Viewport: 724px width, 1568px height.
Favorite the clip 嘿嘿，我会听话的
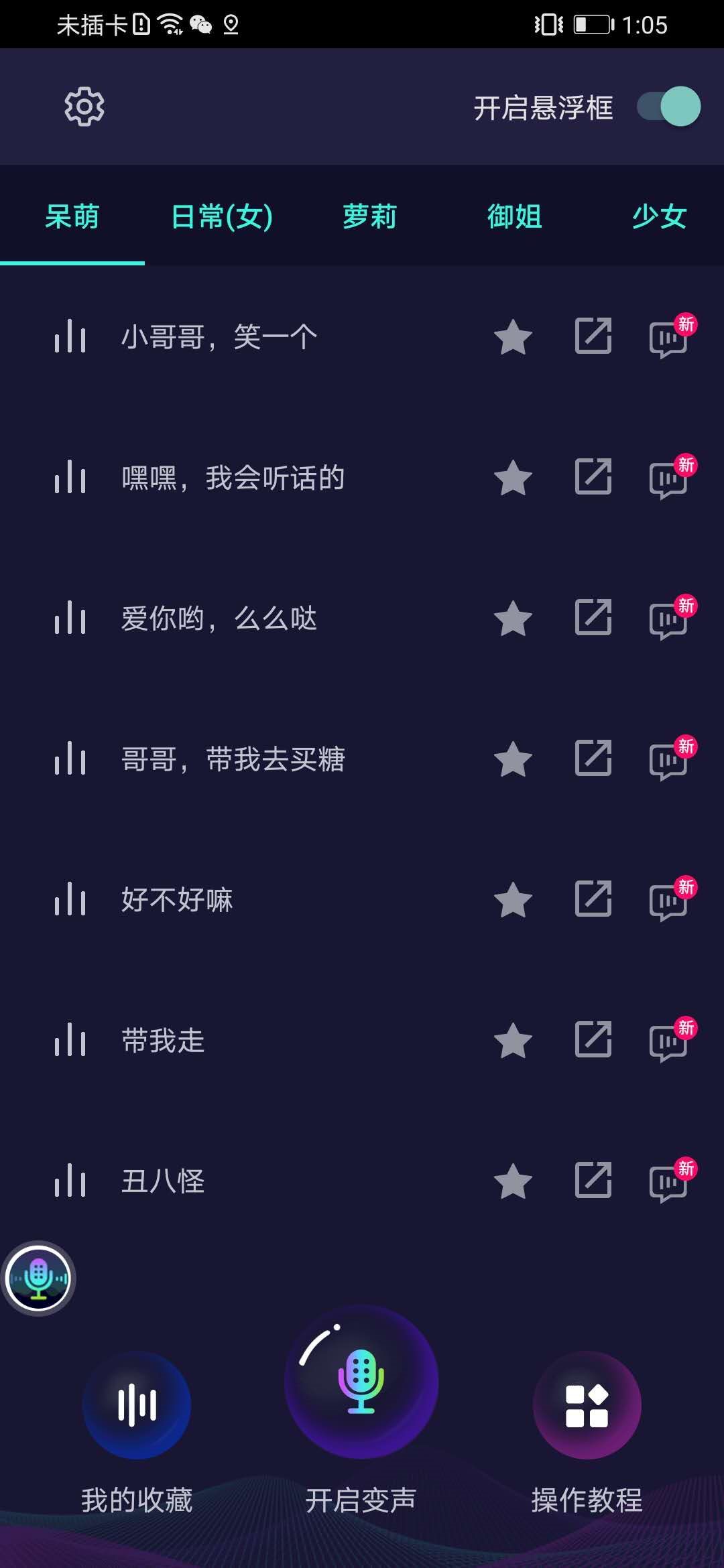point(513,478)
